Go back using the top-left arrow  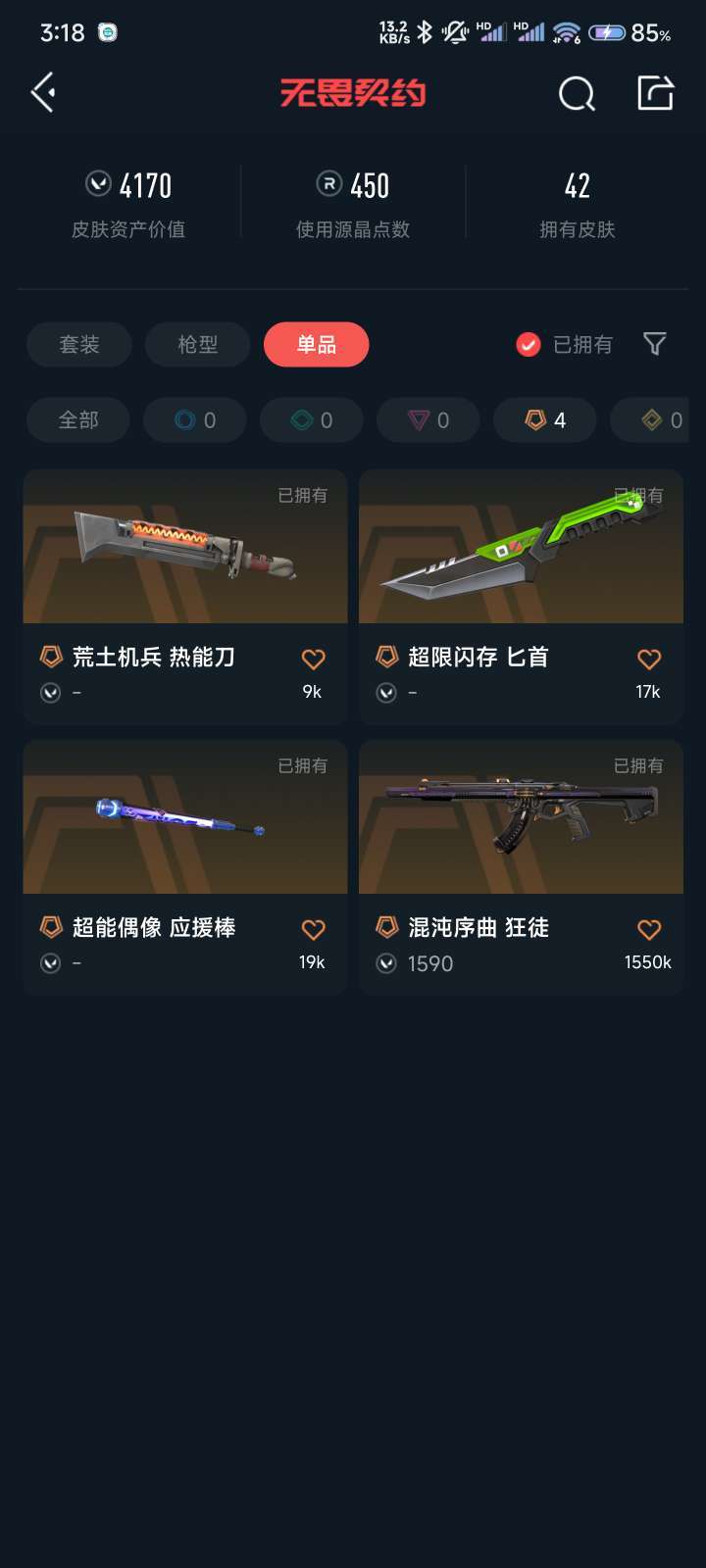coord(43,93)
